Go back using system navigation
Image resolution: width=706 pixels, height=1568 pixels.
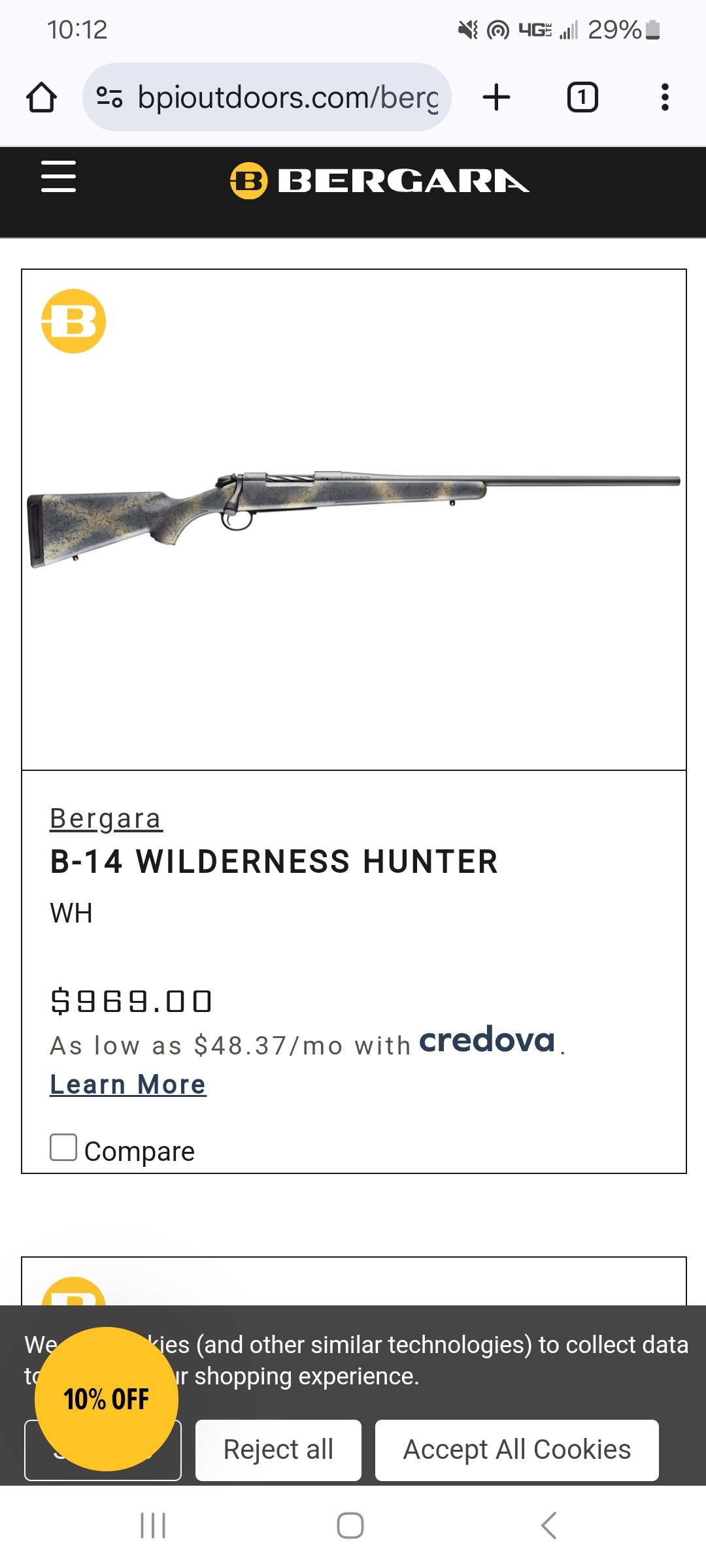point(549,1526)
